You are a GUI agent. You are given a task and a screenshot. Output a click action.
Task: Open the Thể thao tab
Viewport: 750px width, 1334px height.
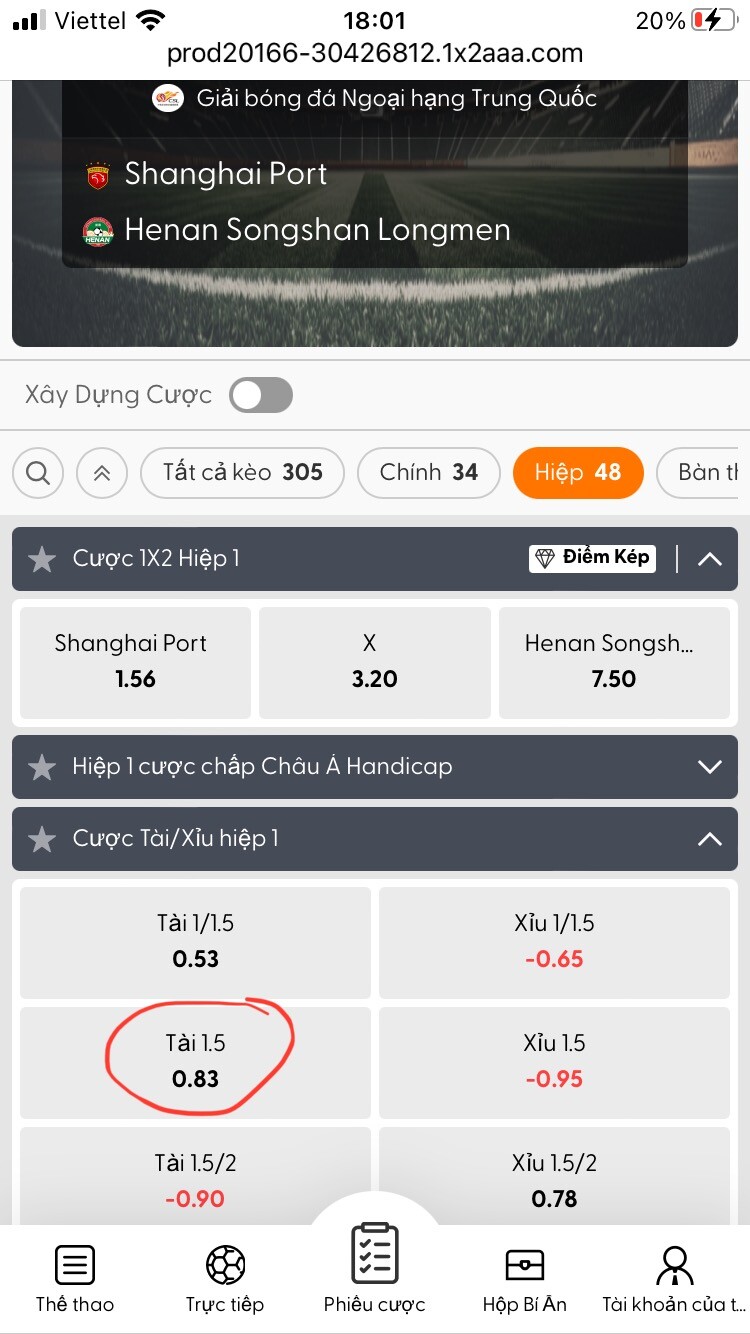(75, 1278)
